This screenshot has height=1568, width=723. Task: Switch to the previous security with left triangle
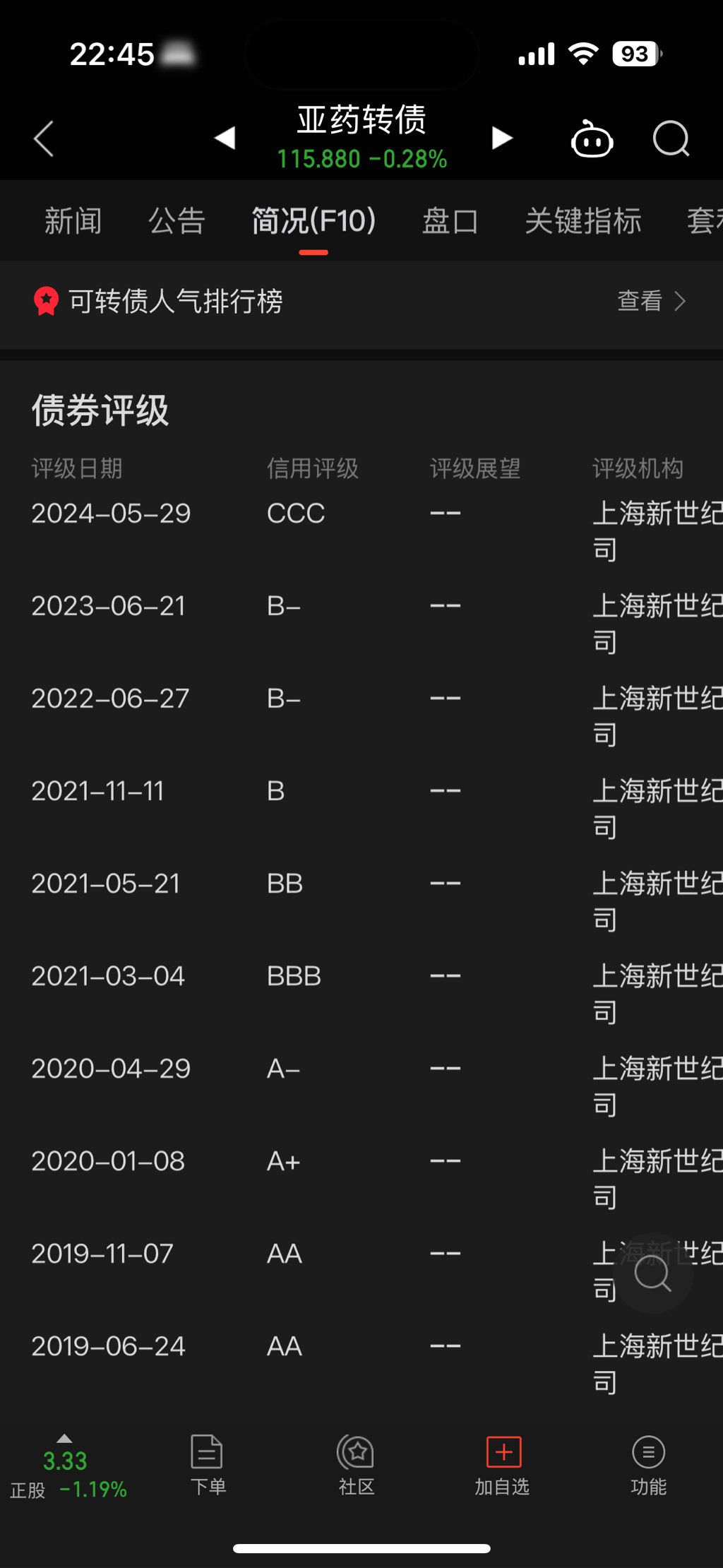click(x=225, y=138)
